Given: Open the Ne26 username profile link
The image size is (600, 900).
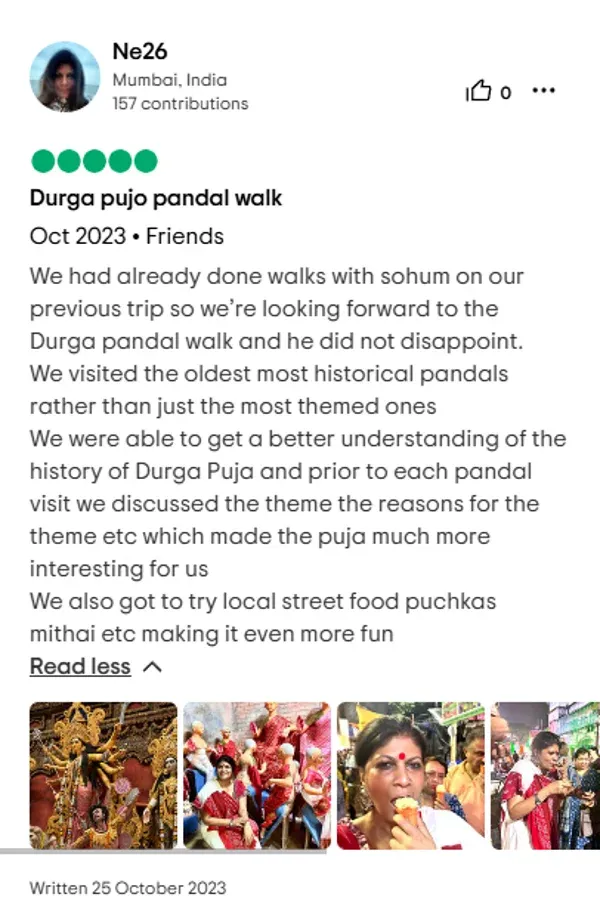Looking at the screenshot, I should coord(138,53).
